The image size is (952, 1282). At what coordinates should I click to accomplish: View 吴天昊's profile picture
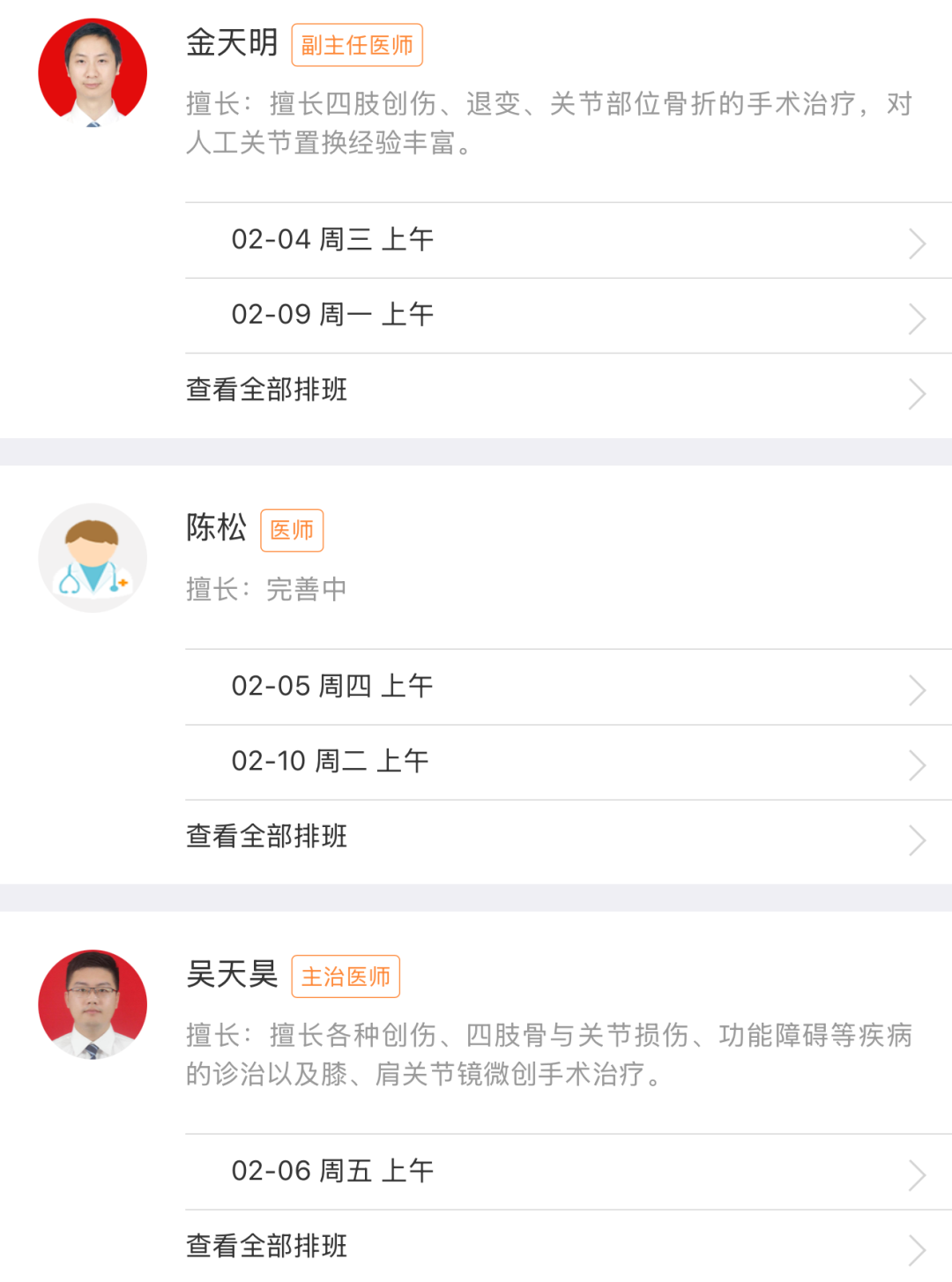coord(93,1003)
